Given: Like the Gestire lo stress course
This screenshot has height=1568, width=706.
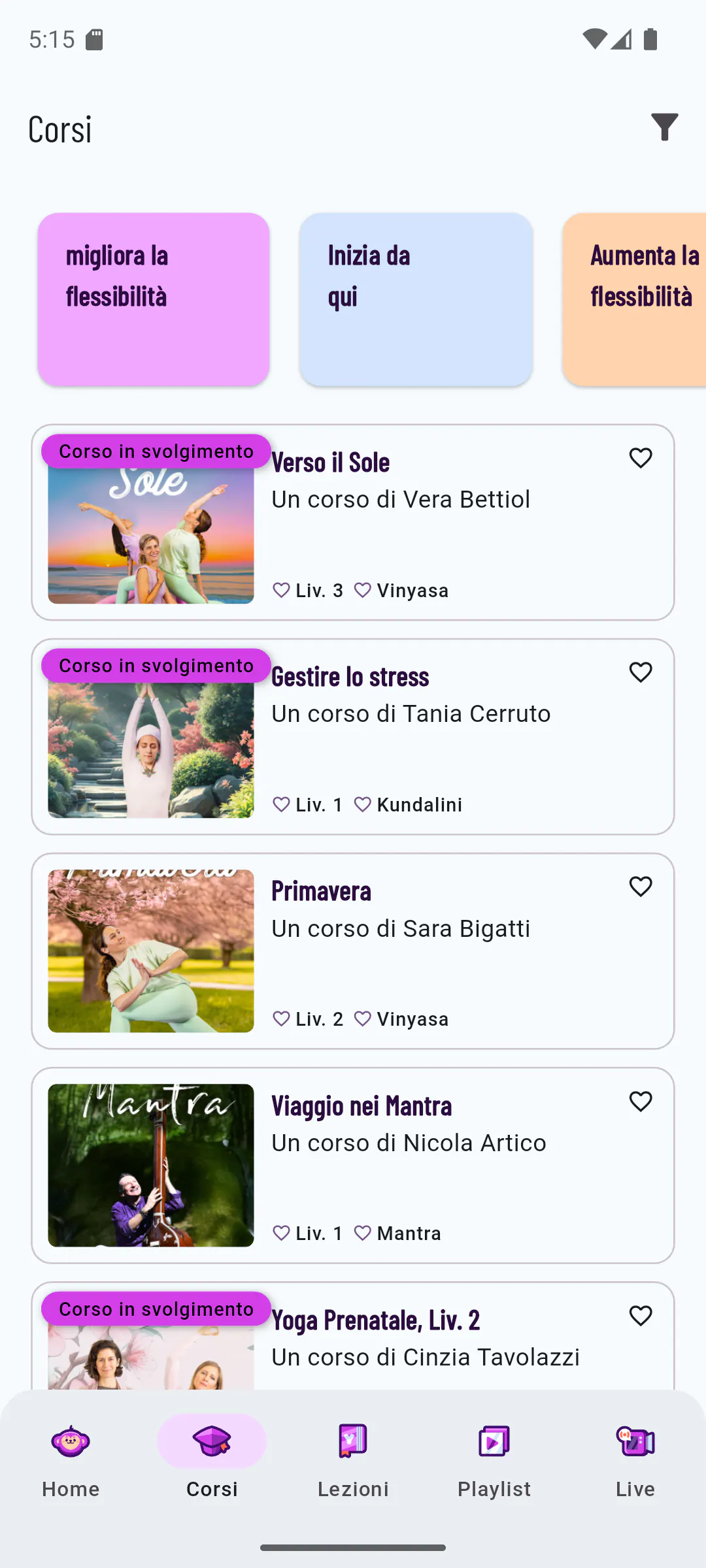Looking at the screenshot, I should tap(641, 672).
